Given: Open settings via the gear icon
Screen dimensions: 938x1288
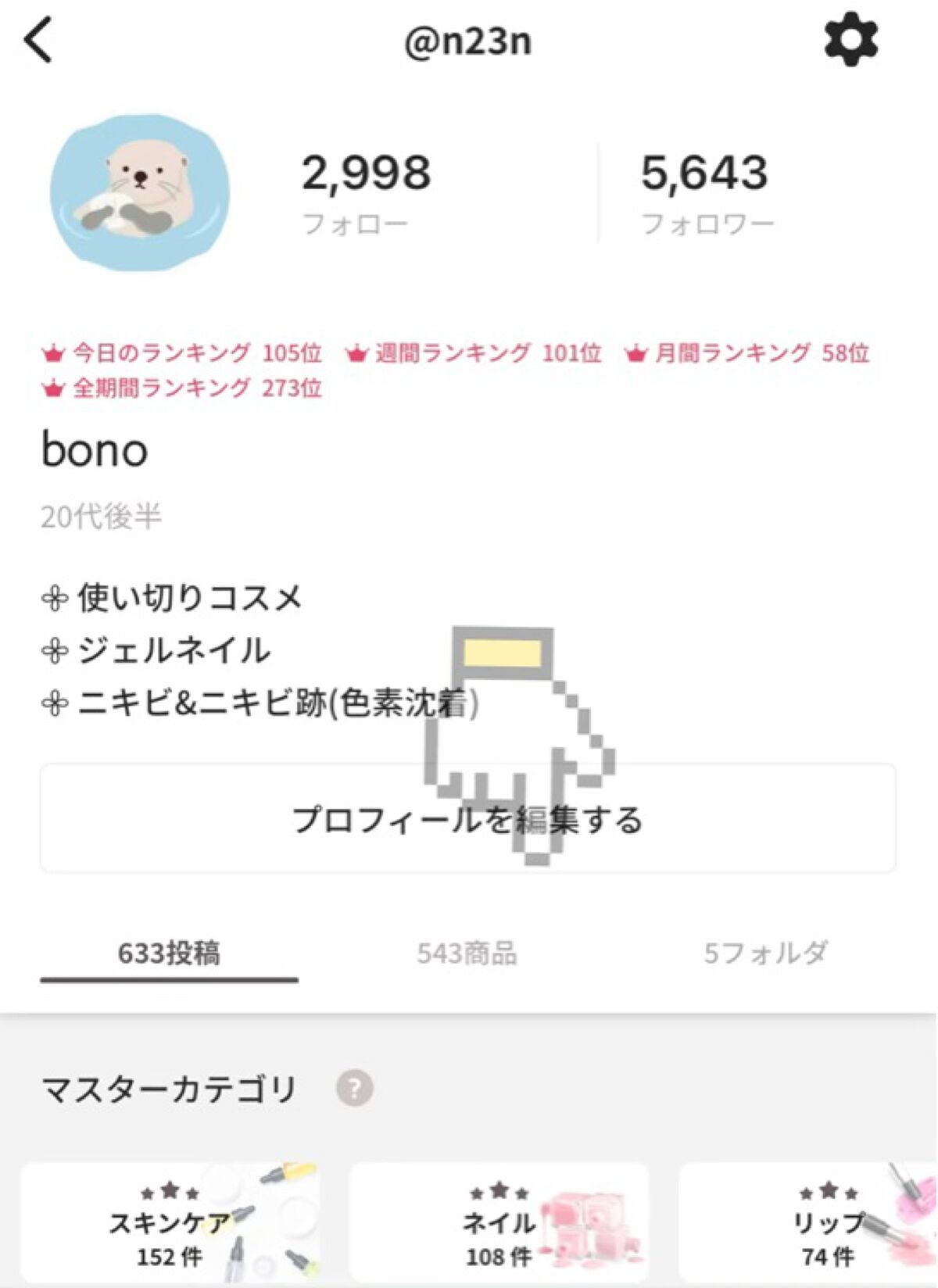Looking at the screenshot, I should [x=850, y=40].
